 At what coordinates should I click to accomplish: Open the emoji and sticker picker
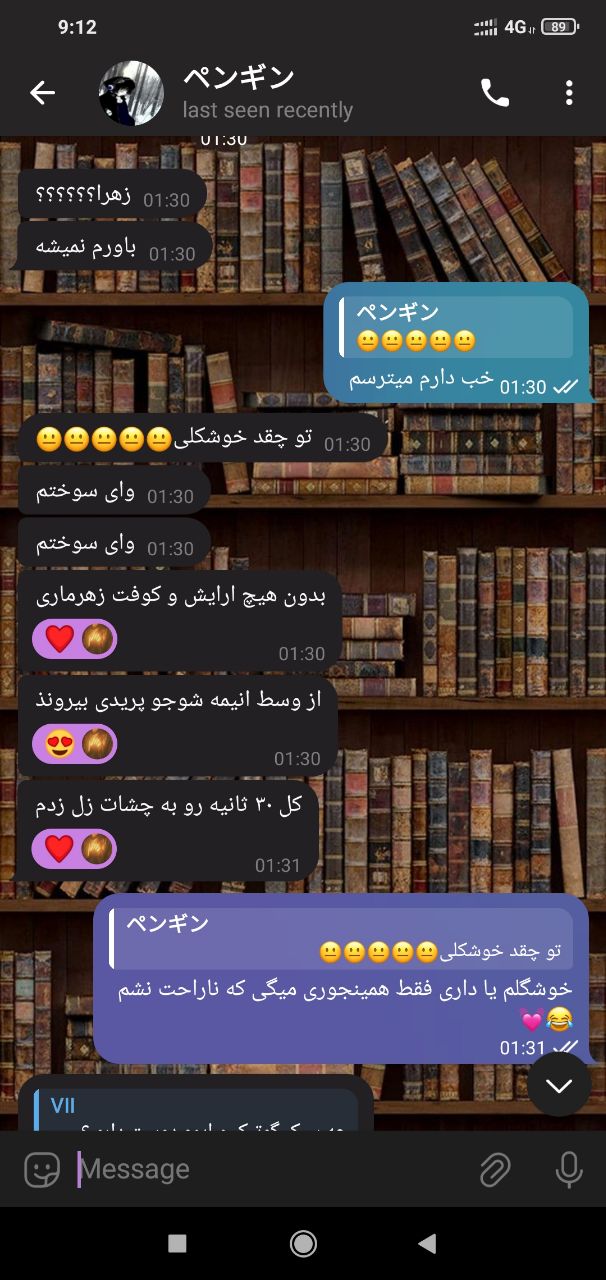click(42, 1168)
